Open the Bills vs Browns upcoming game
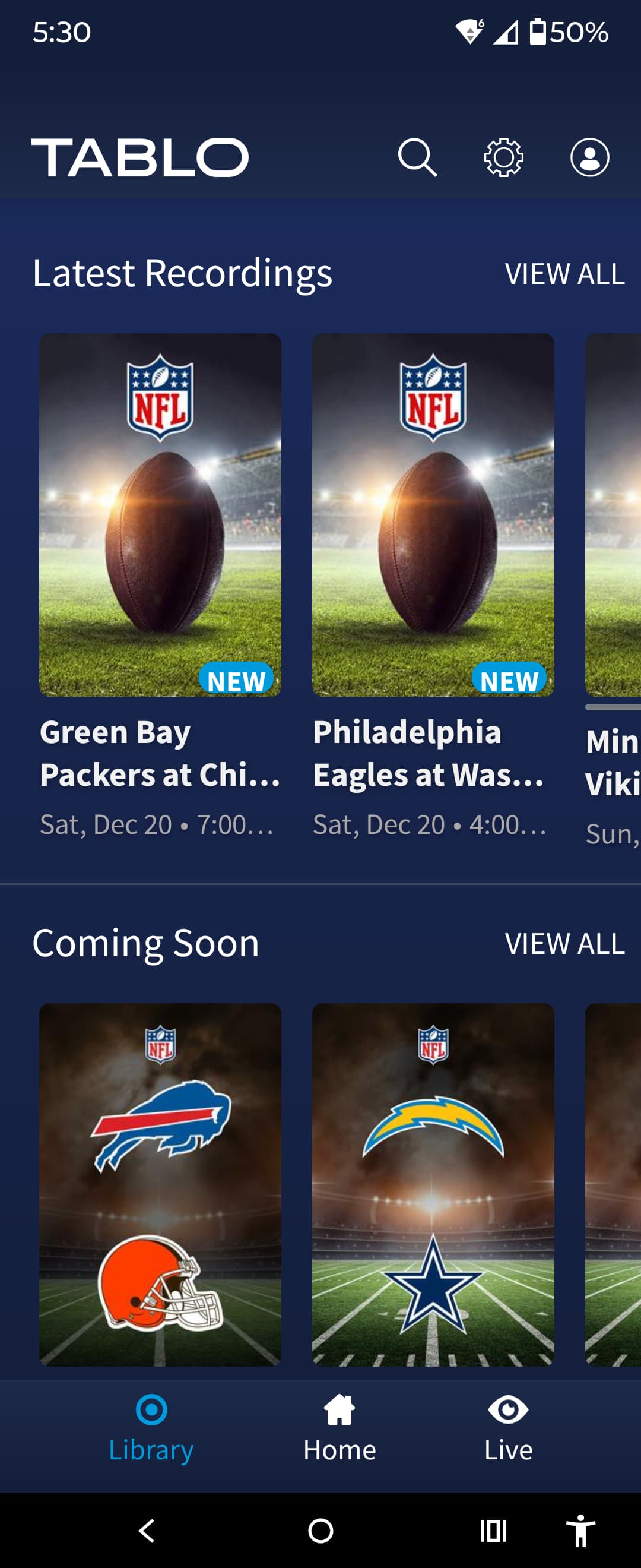Screen dimensions: 641x1568 click(160, 1184)
